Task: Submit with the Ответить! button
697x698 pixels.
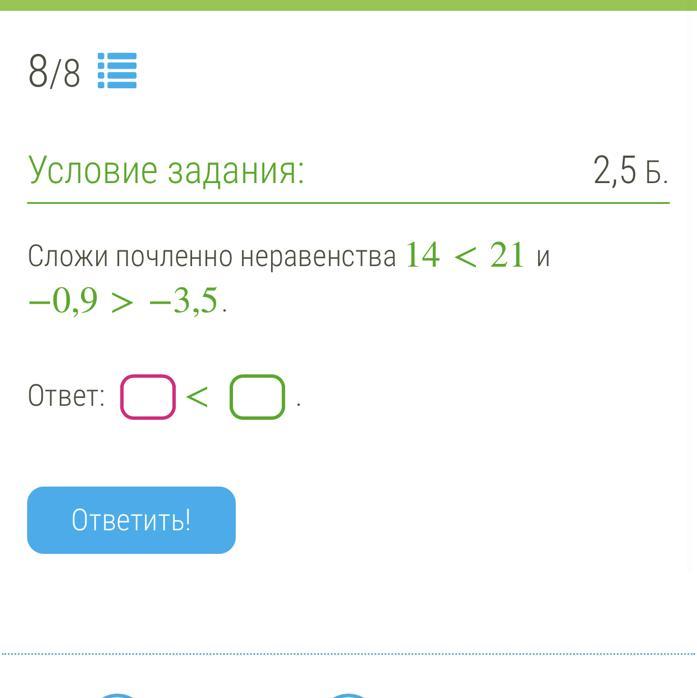Action: (x=131, y=520)
